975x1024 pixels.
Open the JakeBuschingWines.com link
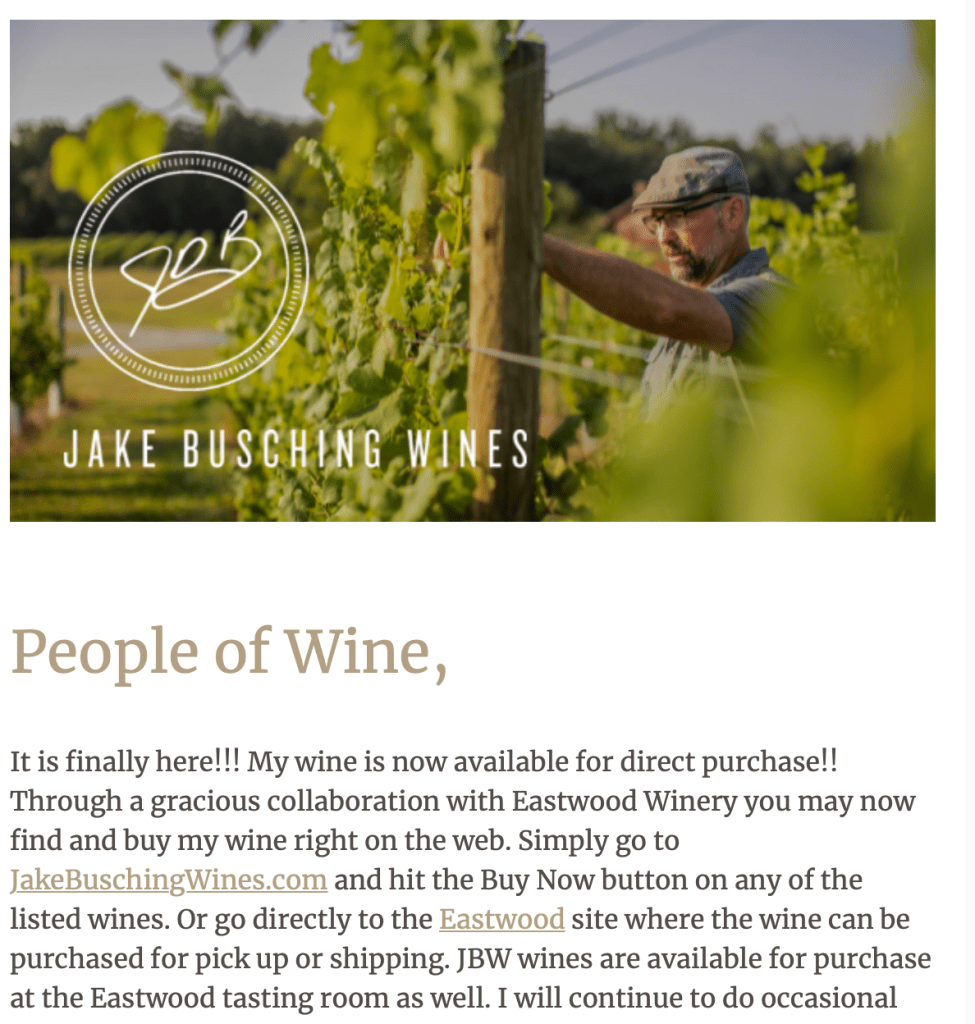[169, 880]
